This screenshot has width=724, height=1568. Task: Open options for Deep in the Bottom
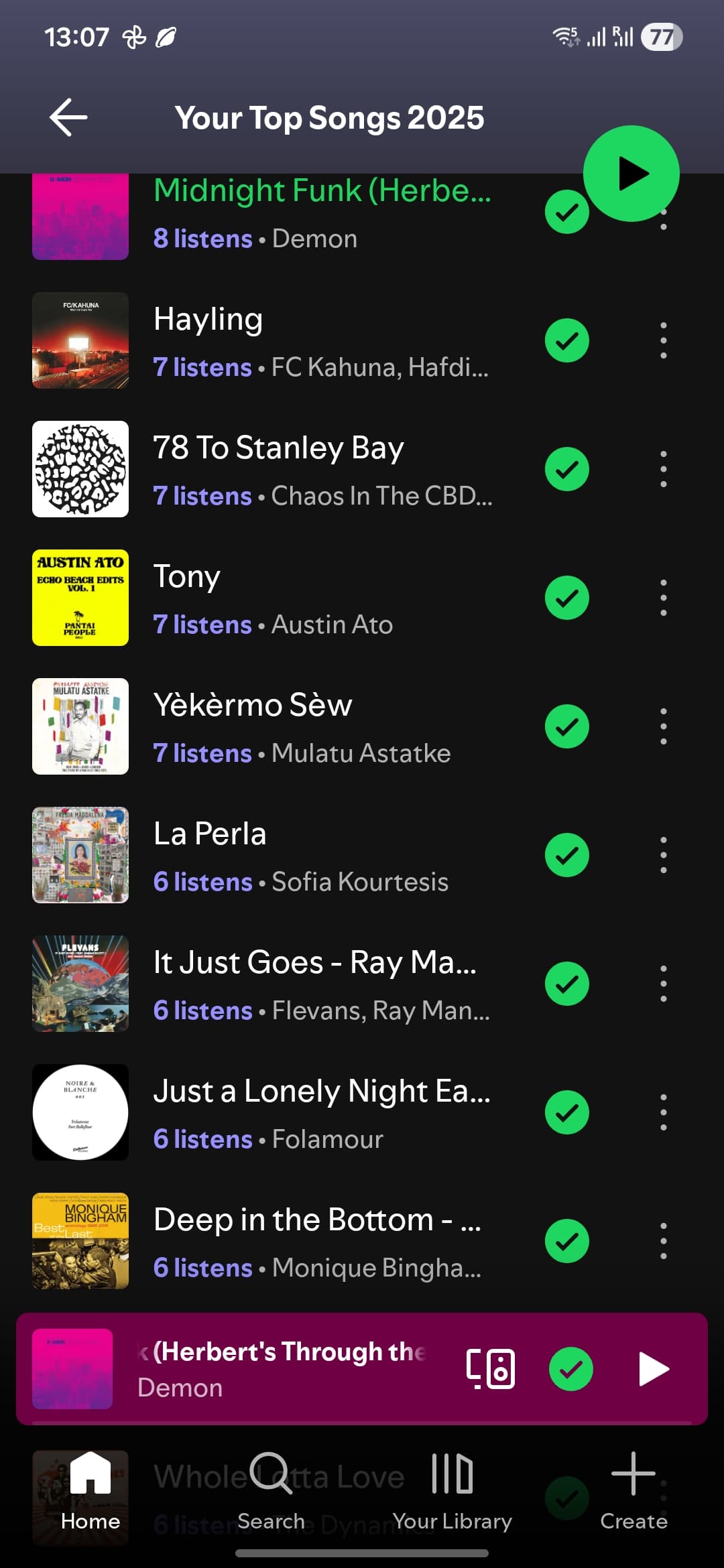tap(663, 1241)
